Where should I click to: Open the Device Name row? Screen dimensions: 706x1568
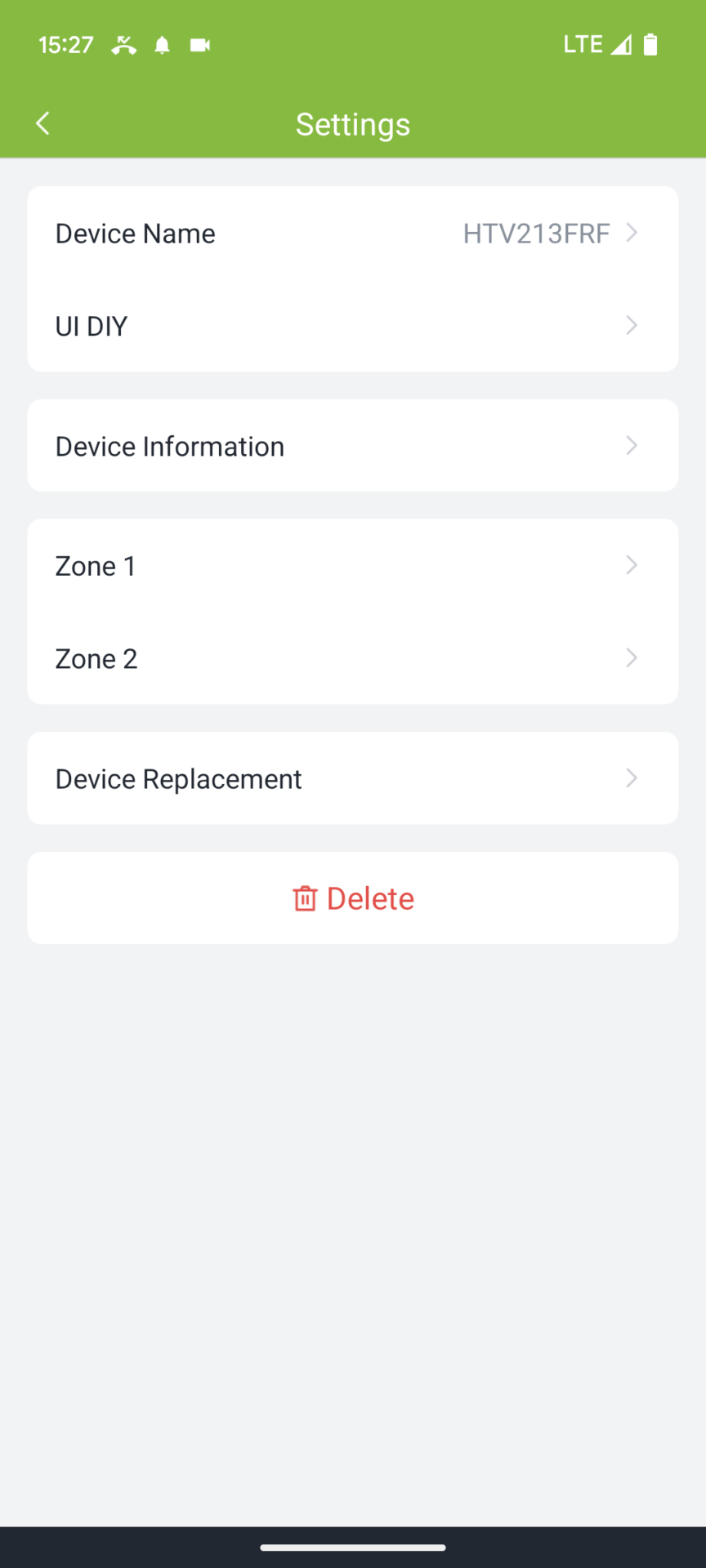pyautogui.click(x=353, y=234)
